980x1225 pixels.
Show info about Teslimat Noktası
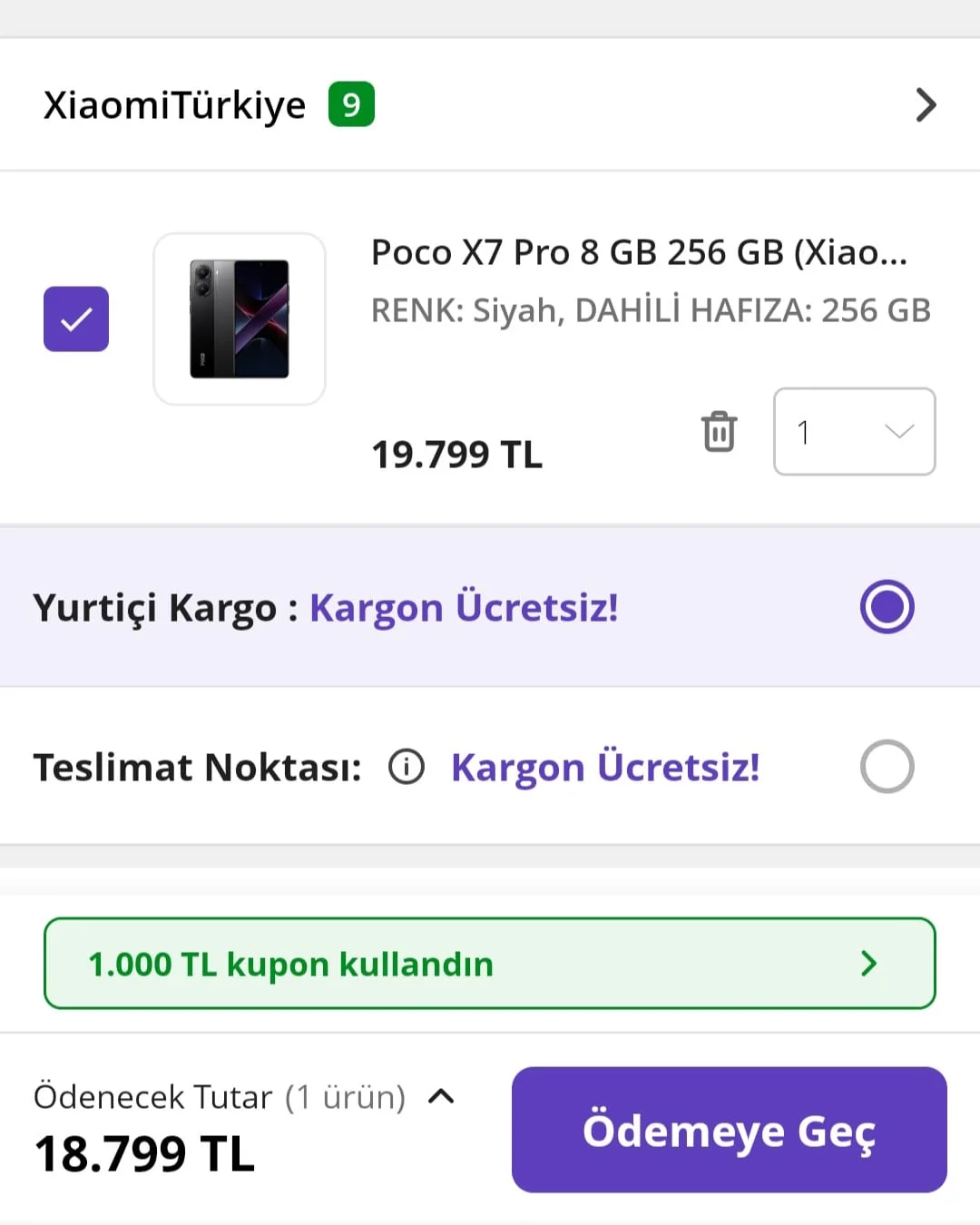407,767
